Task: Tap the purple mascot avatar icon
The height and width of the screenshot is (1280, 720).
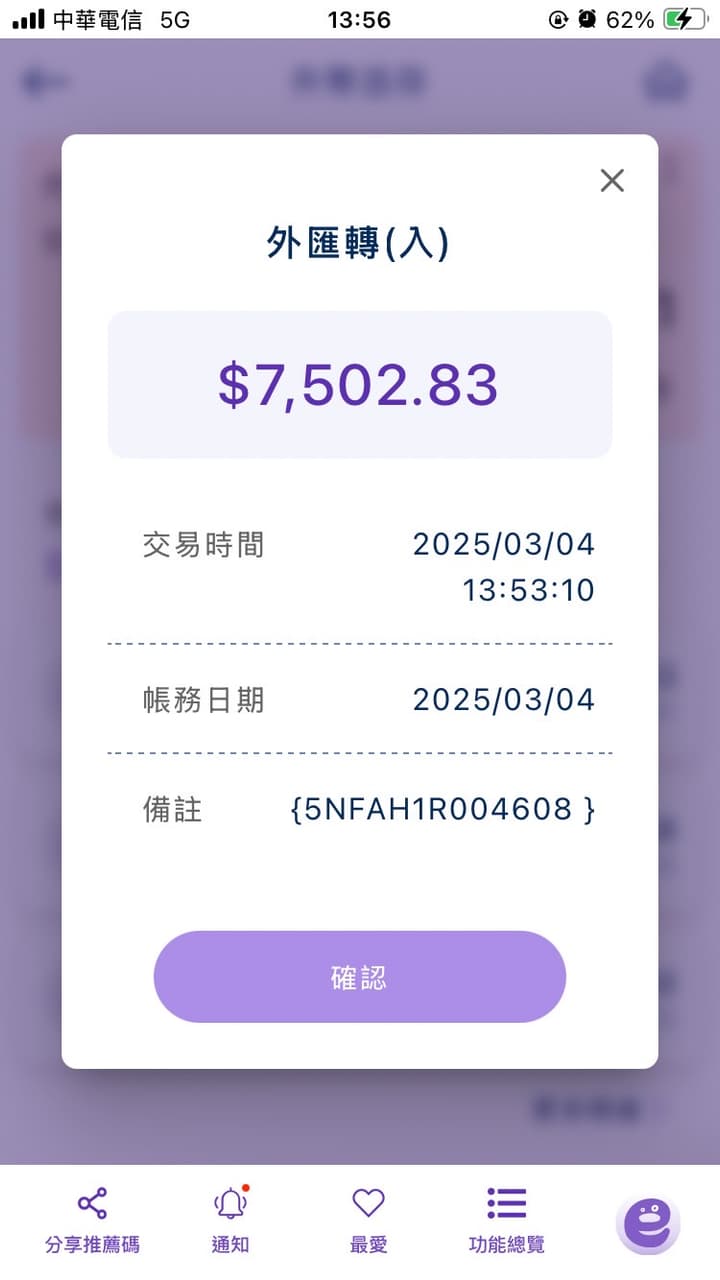Action: [x=648, y=1221]
